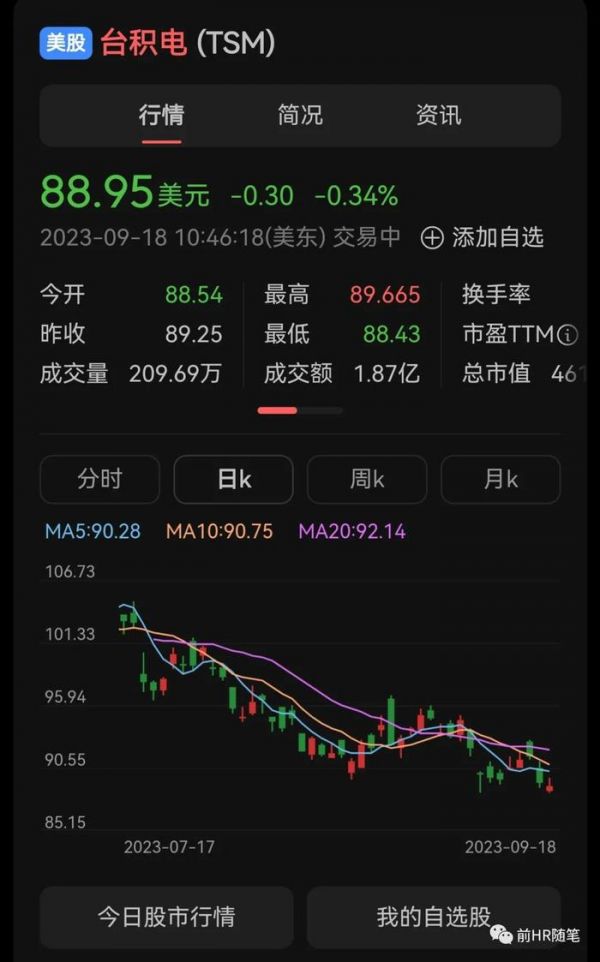Switch to the 资讯 tab
Screen dimensions: 600x962
pos(438,115)
